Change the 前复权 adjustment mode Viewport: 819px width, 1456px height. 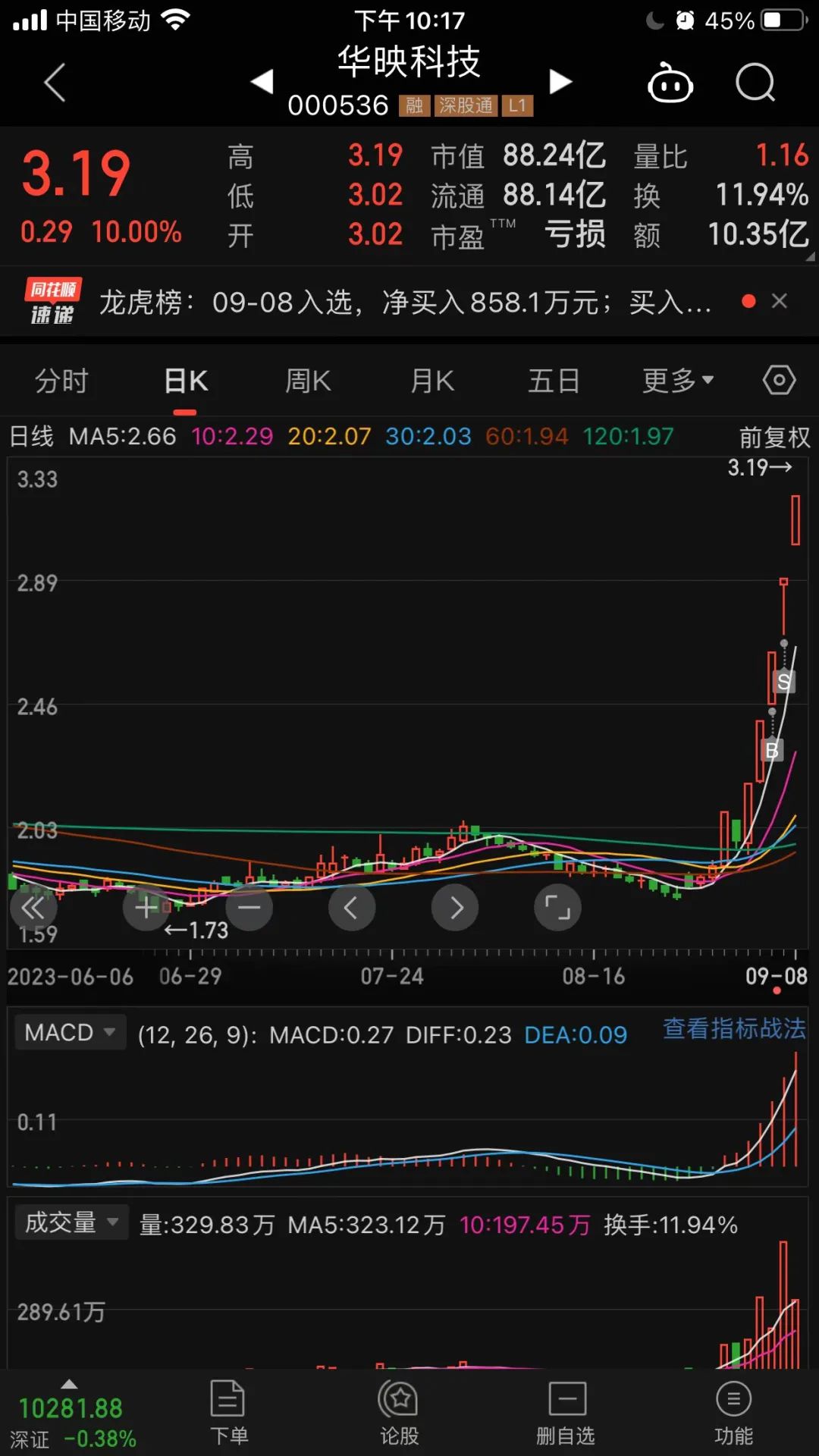[774, 437]
